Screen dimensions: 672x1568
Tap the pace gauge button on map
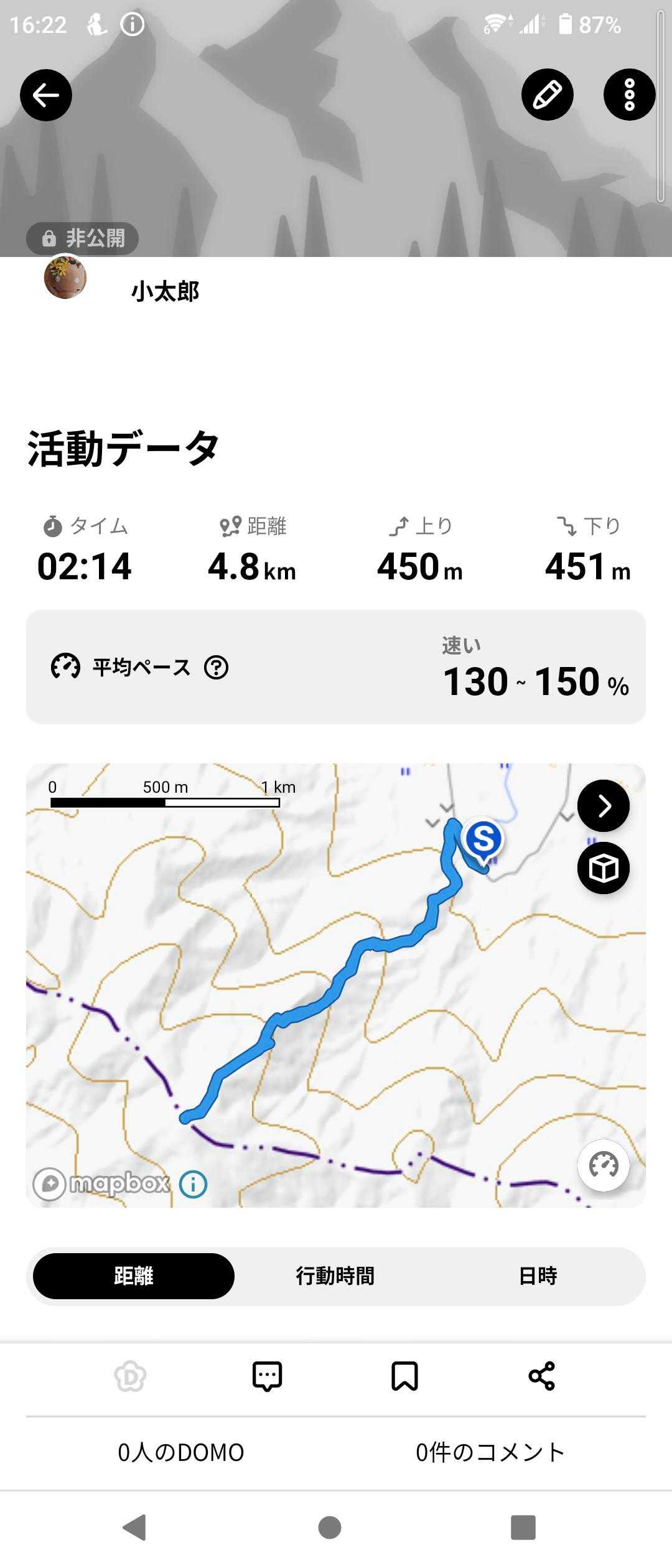click(603, 1165)
